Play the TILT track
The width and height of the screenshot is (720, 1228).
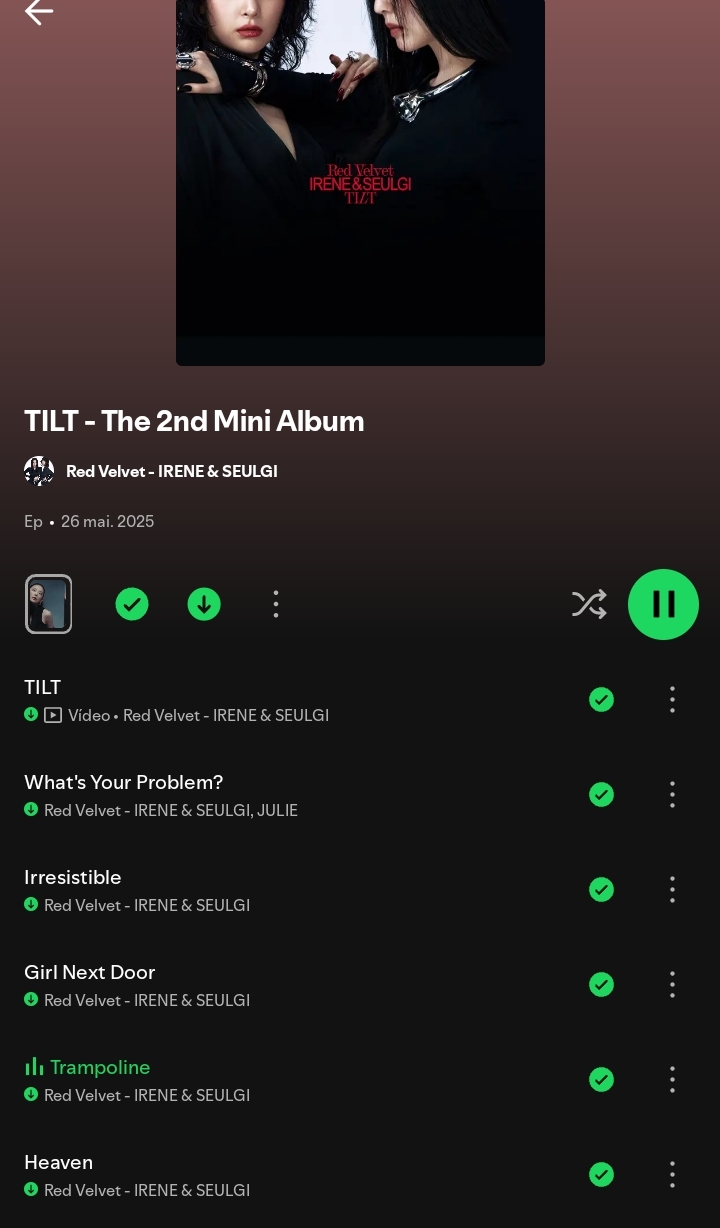tap(200, 700)
